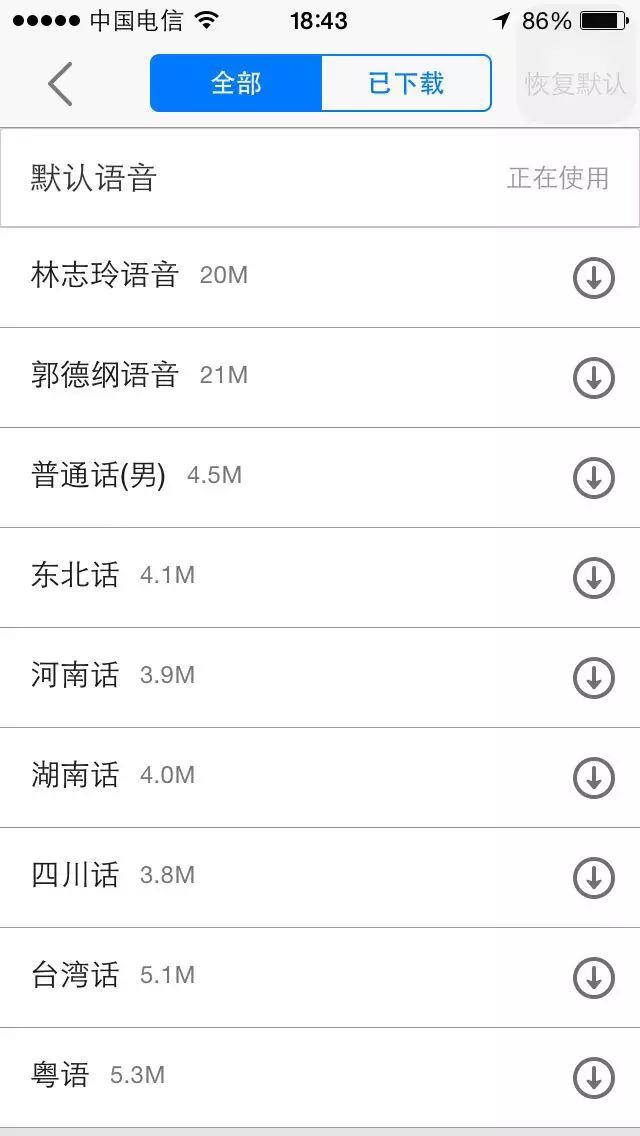Go back using the top-left arrow
This screenshot has width=640, height=1136.
pos(60,84)
